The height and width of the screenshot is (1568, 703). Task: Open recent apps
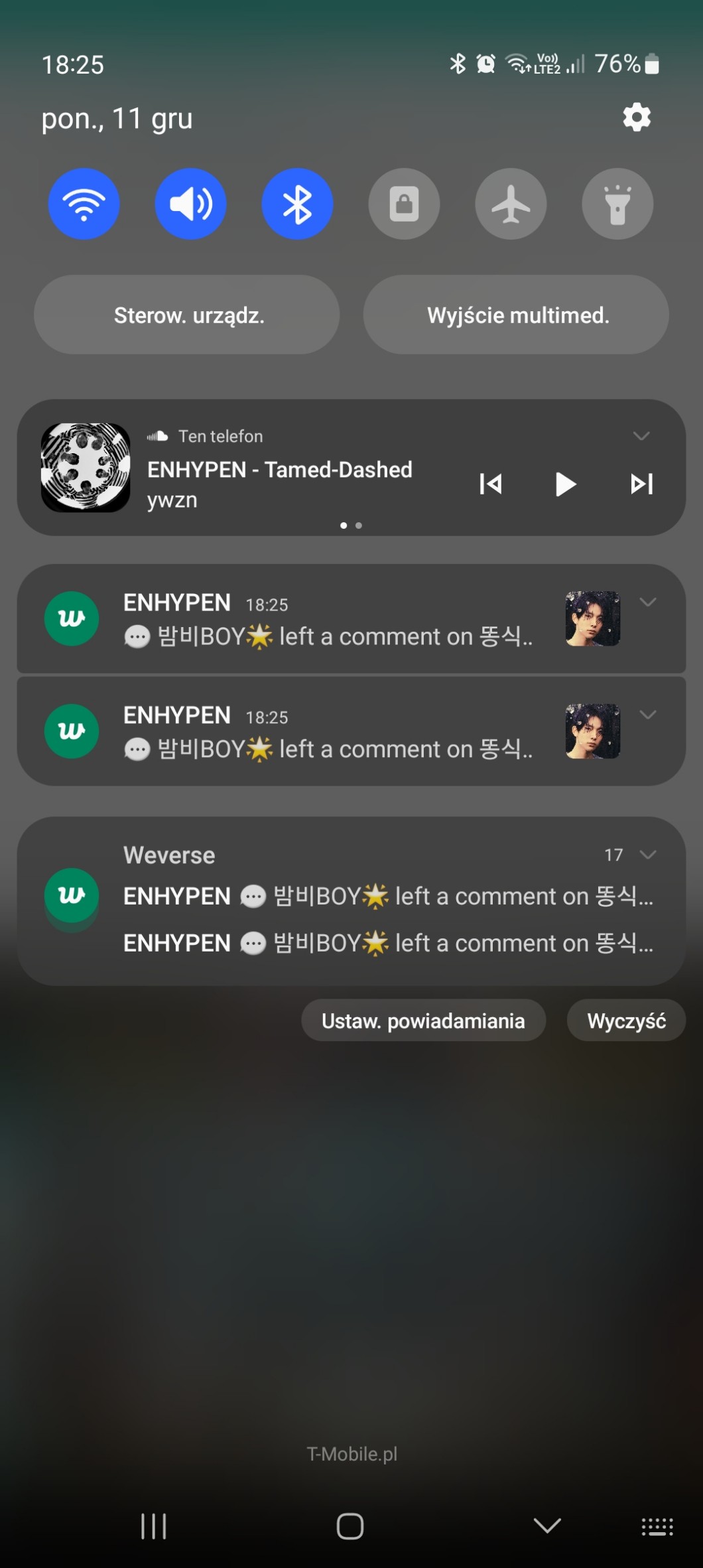pyautogui.click(x=154, y=1526)
